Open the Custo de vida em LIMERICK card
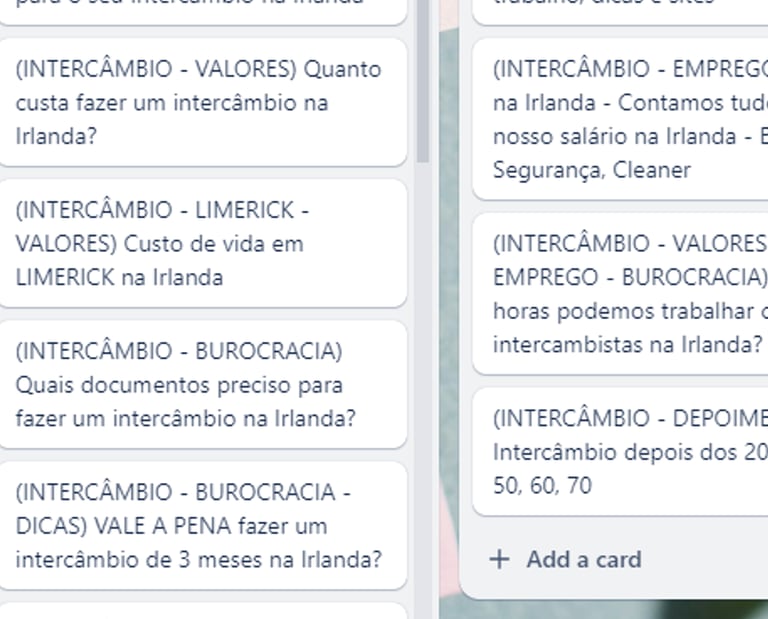Screen dimensions: 768x619 pyautogui.click(x=200, y=244)
